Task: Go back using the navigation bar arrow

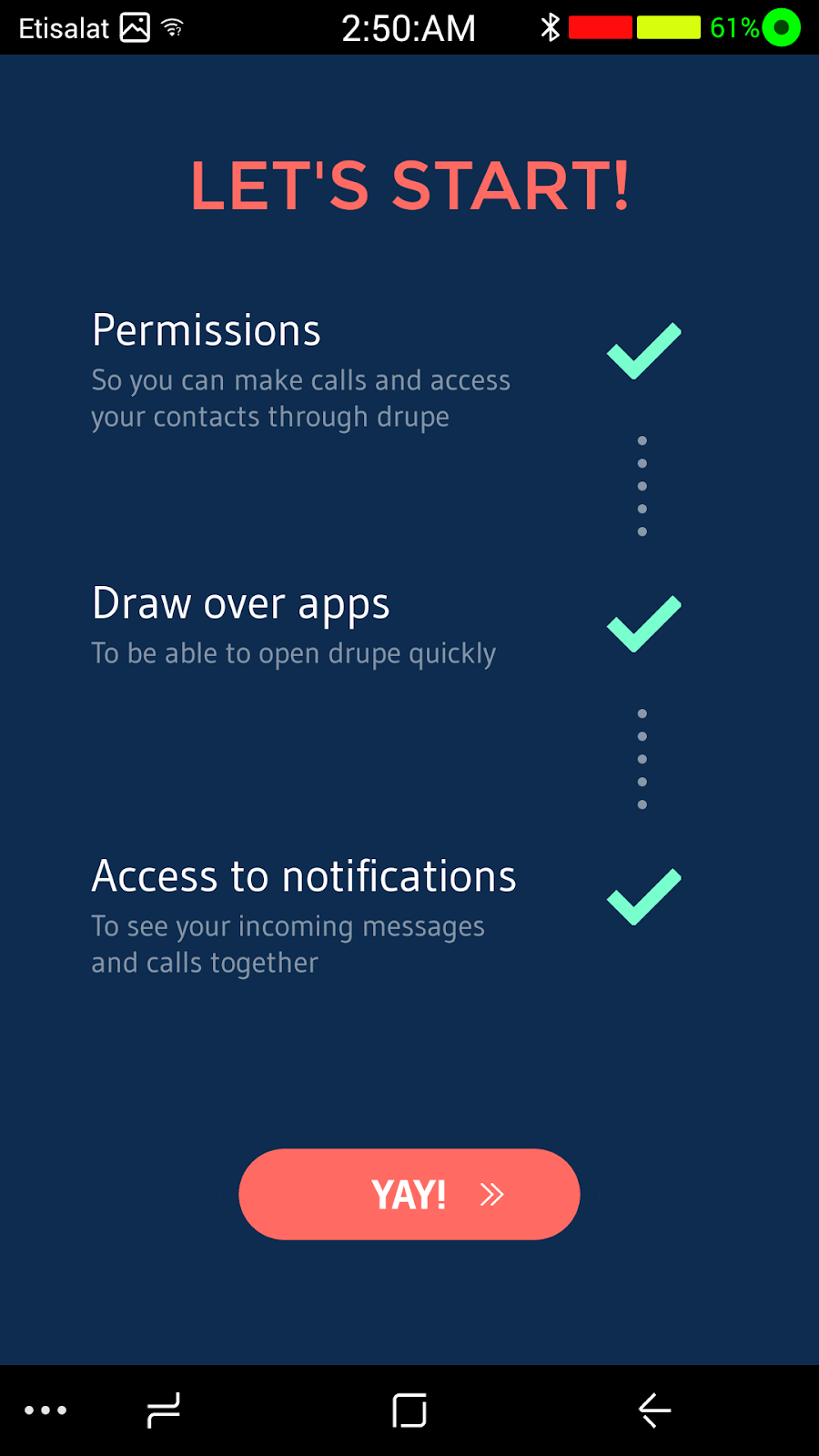Action: (654, 1410)
